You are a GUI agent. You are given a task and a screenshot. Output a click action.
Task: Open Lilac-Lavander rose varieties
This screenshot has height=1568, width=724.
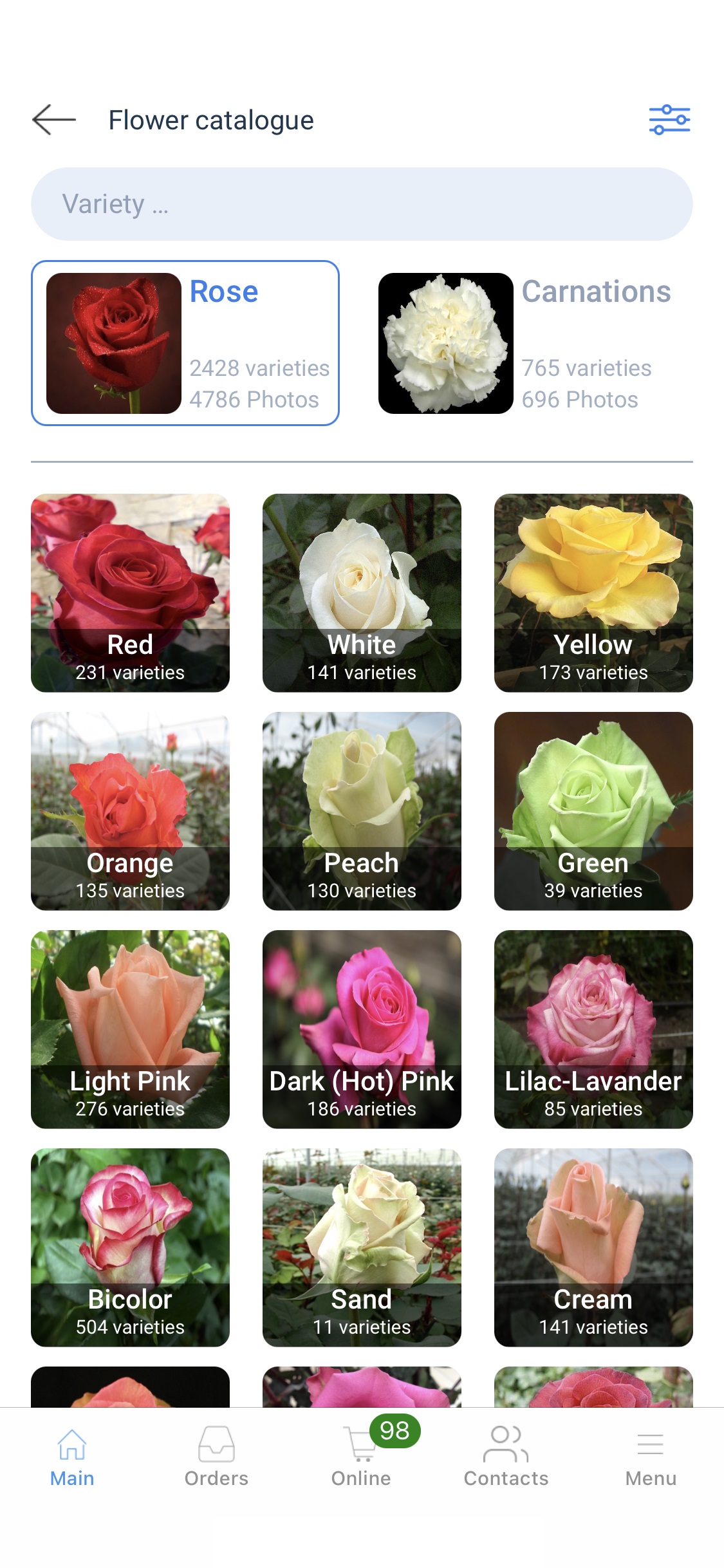click(593, 1029)
